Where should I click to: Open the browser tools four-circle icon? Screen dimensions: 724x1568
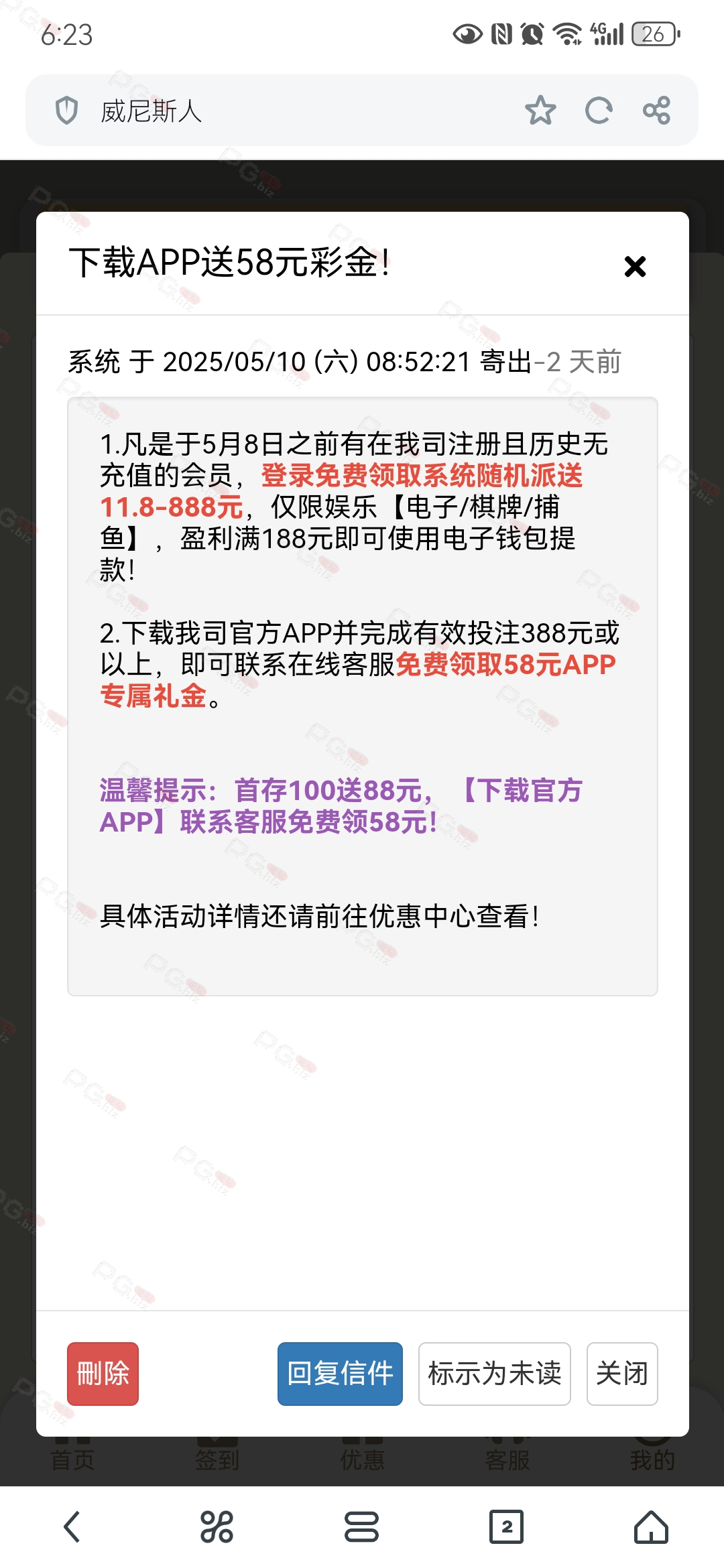pyautogui.click(x=217, y=1527)
